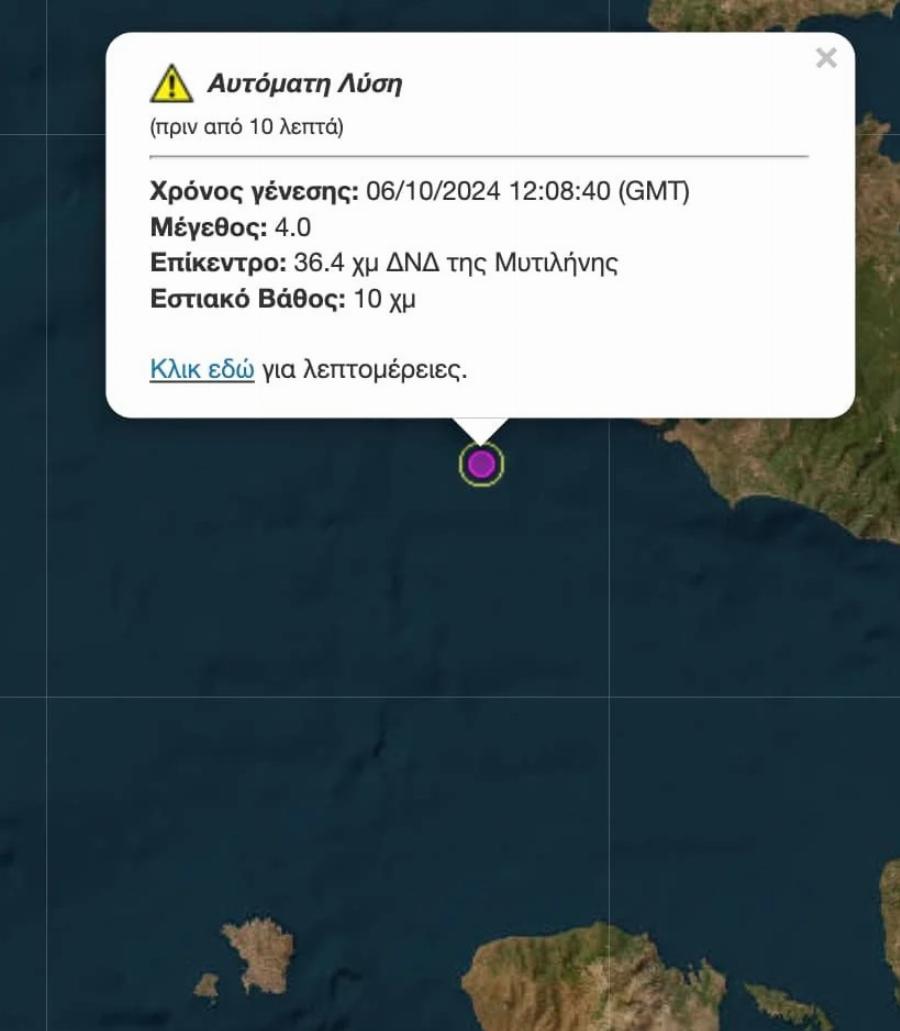
Task: Tap the purple earthquake epicenter marker
Action: tap(481, 464)
